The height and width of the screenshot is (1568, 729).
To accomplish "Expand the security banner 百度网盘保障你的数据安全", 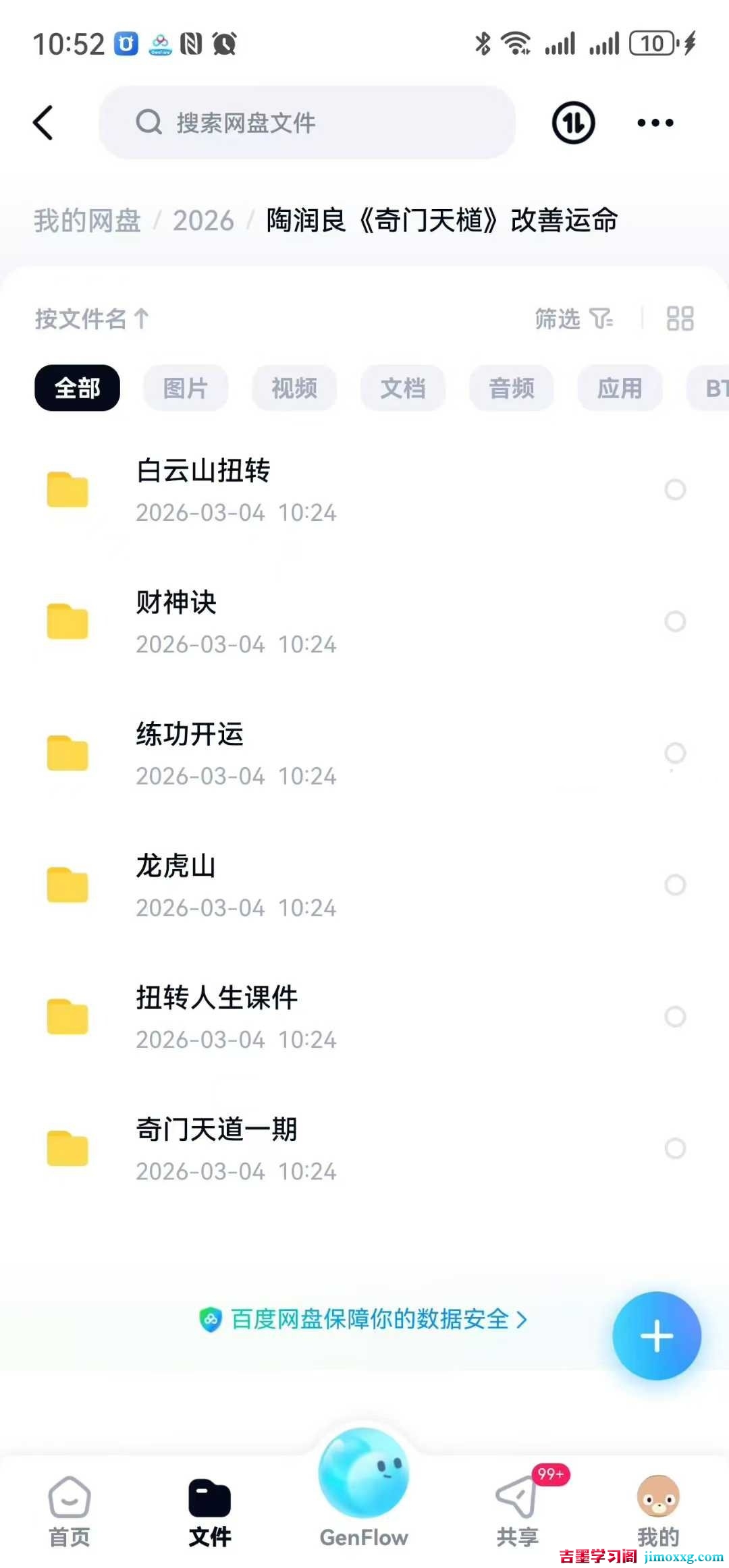I will click(x=362, y=1319).
